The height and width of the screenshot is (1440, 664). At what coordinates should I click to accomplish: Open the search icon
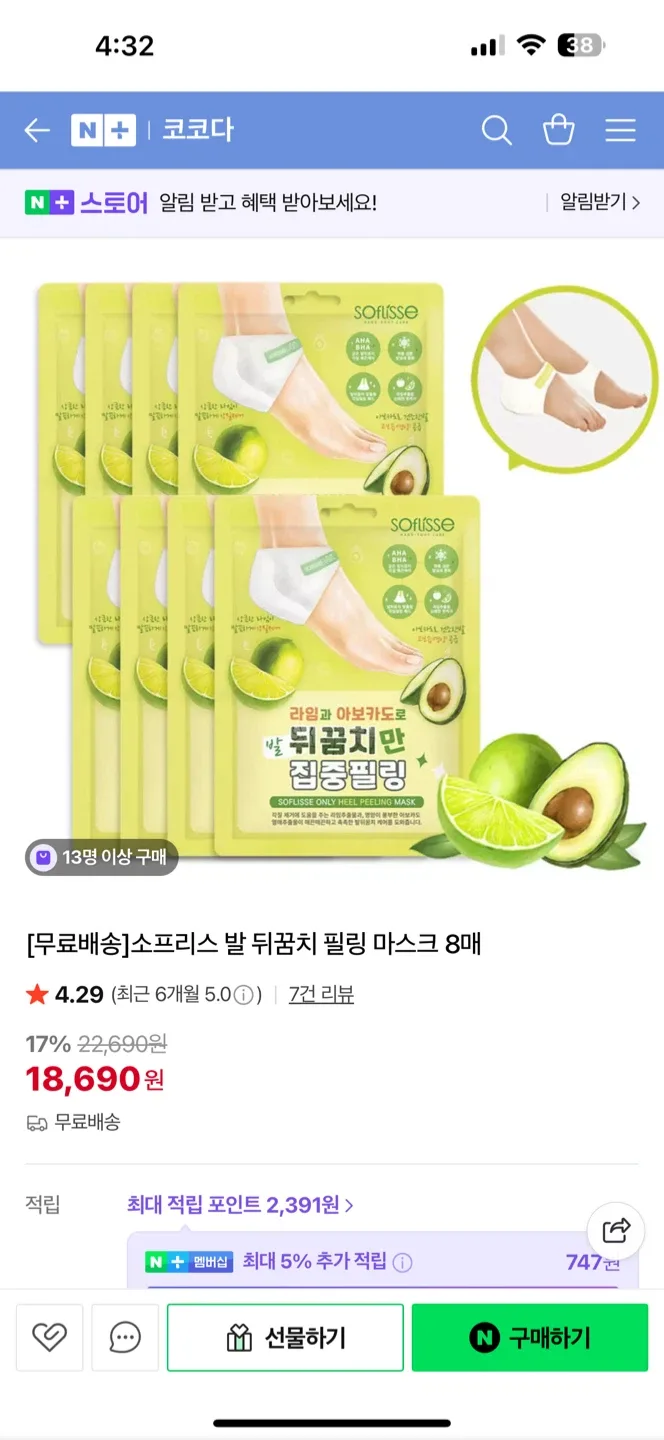pyautogui.click(x=496, y=130)
